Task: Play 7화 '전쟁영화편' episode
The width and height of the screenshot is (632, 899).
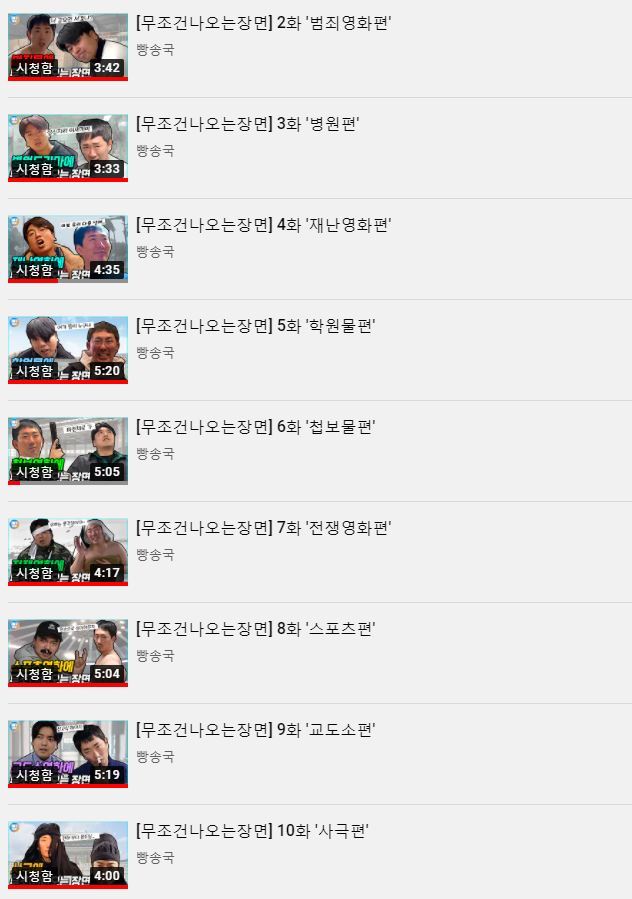Action: click(x=264, y=528)
